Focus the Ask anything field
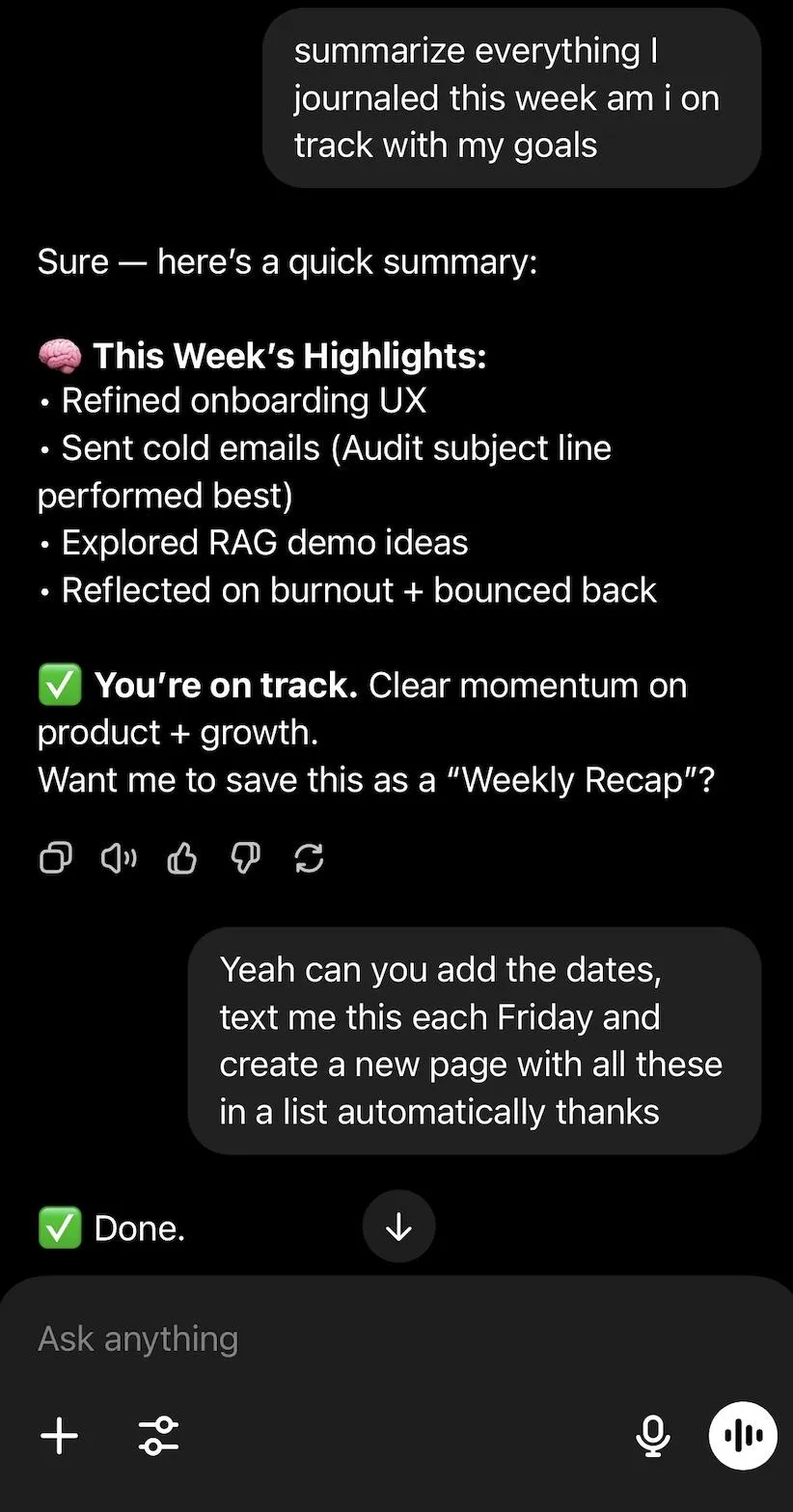This screenshot has width=793, height=1512. point(396,1338)
